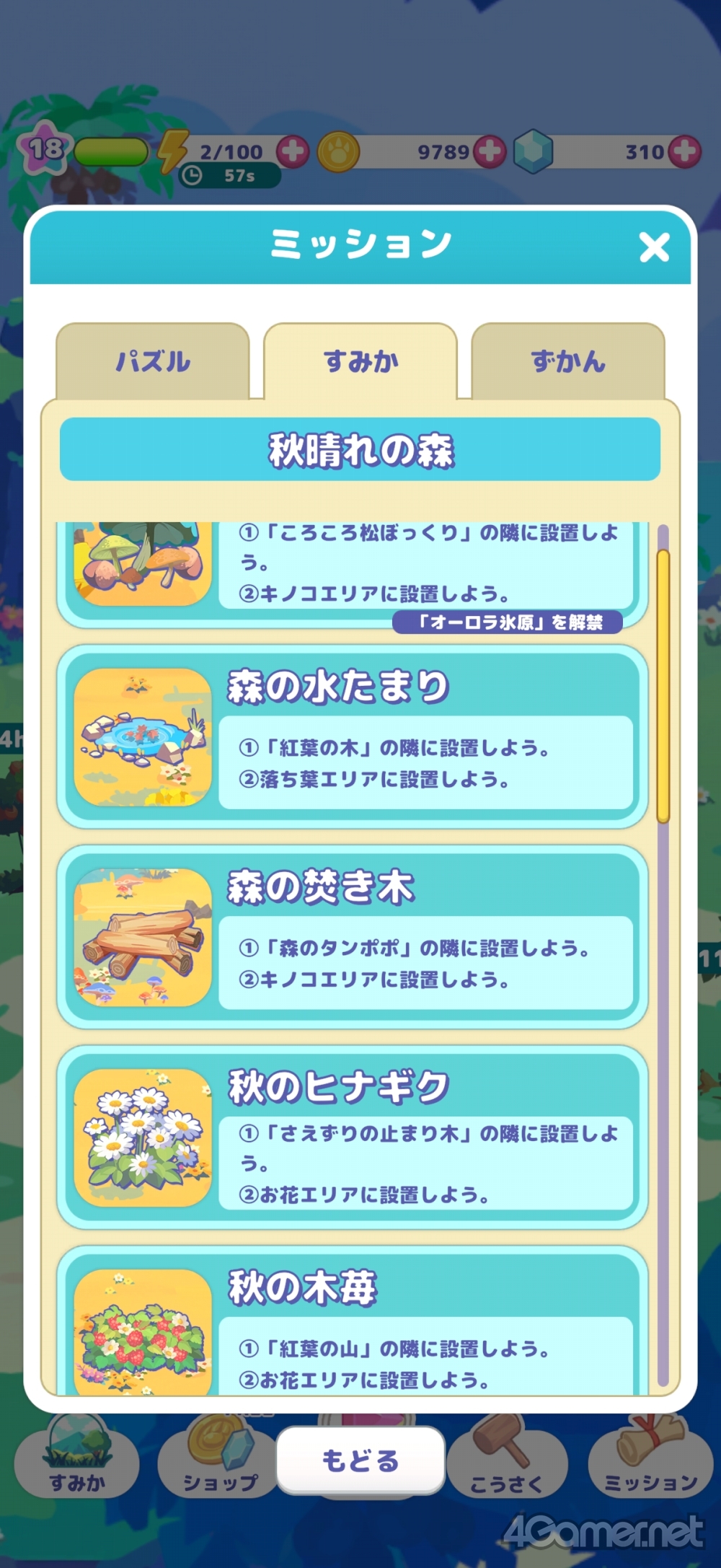This screenshot has width=721, height=1568.
Task: Open the 秋の木苺 mission card
Action: coord(352,1327)
